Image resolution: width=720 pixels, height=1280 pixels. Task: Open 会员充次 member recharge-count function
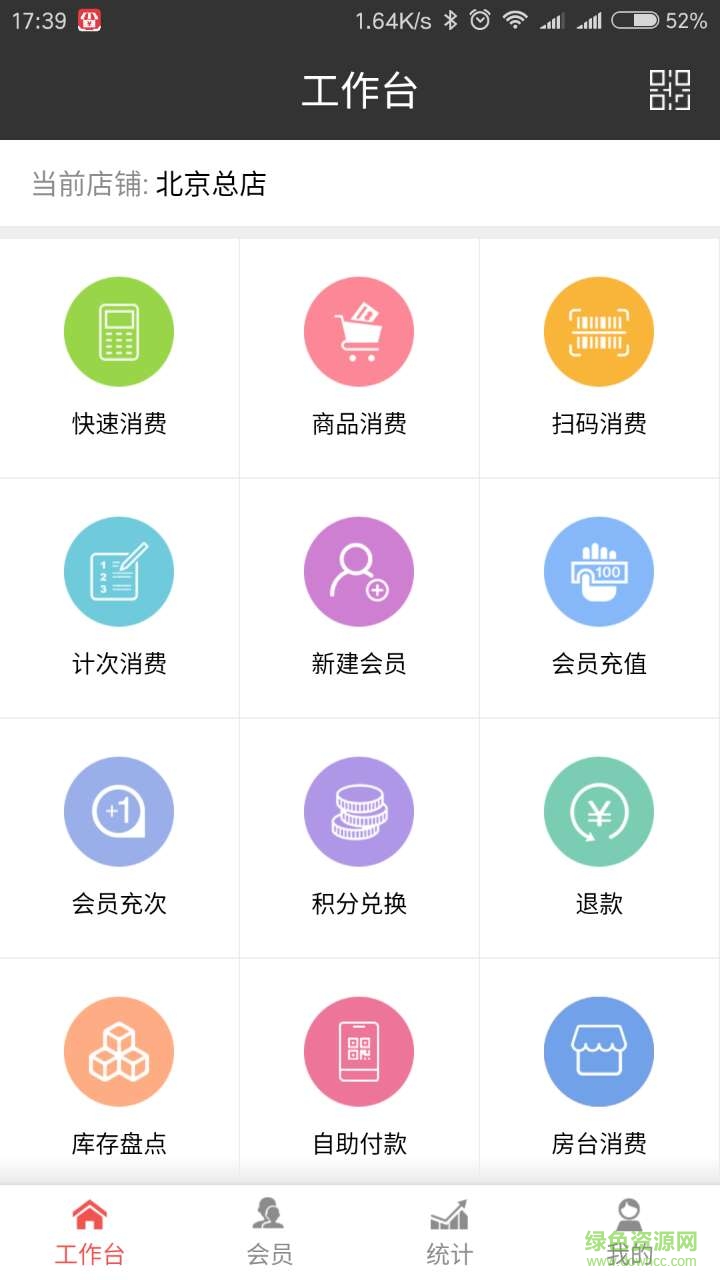tap(119, 811)
